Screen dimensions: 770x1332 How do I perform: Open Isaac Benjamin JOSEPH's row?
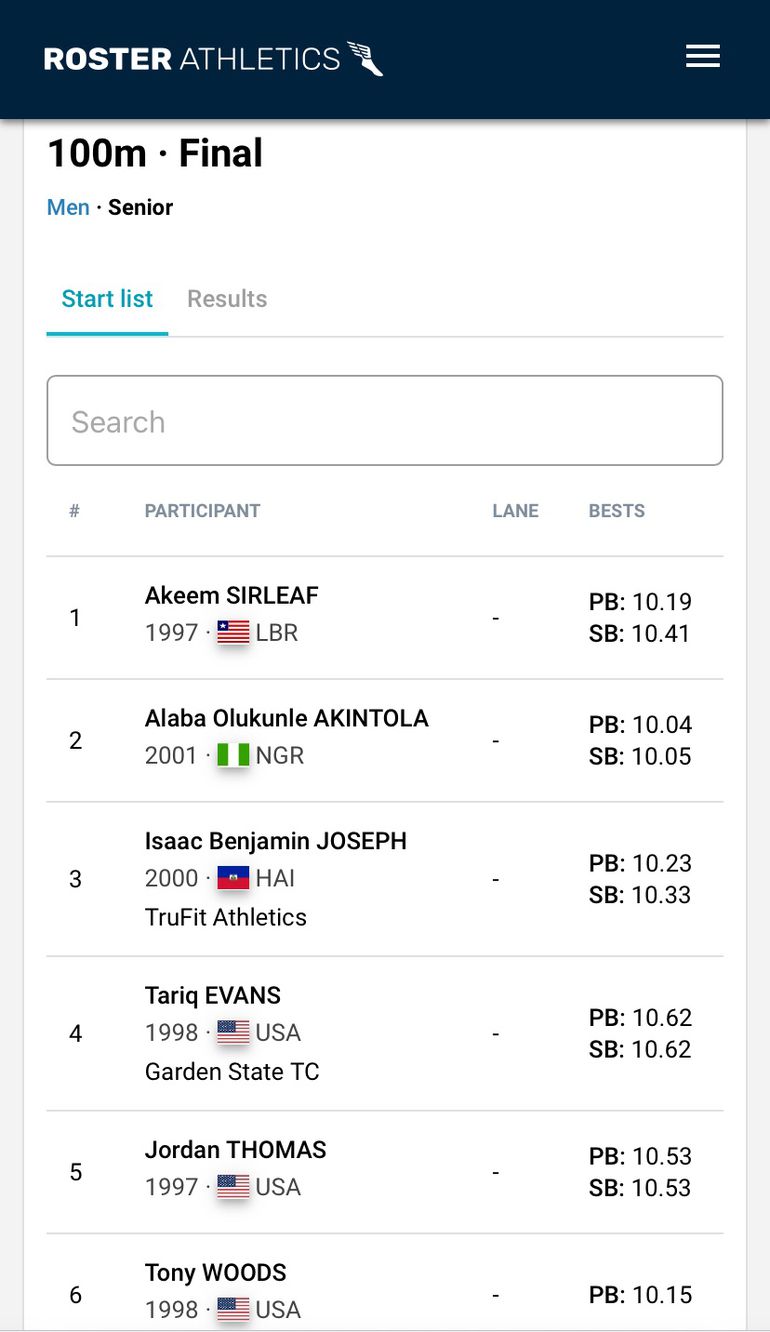275,842
